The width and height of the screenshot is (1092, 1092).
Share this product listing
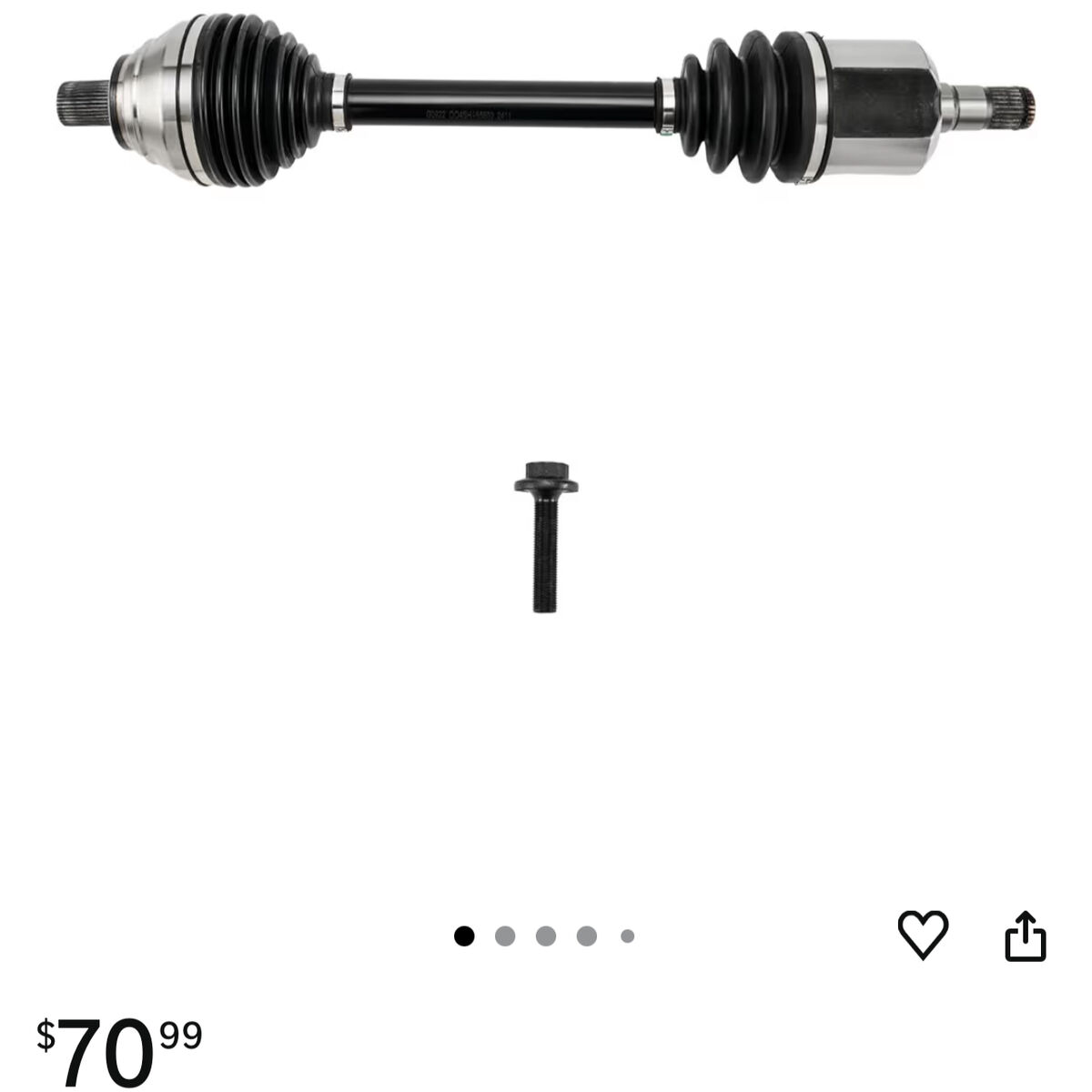point(1026,935)
